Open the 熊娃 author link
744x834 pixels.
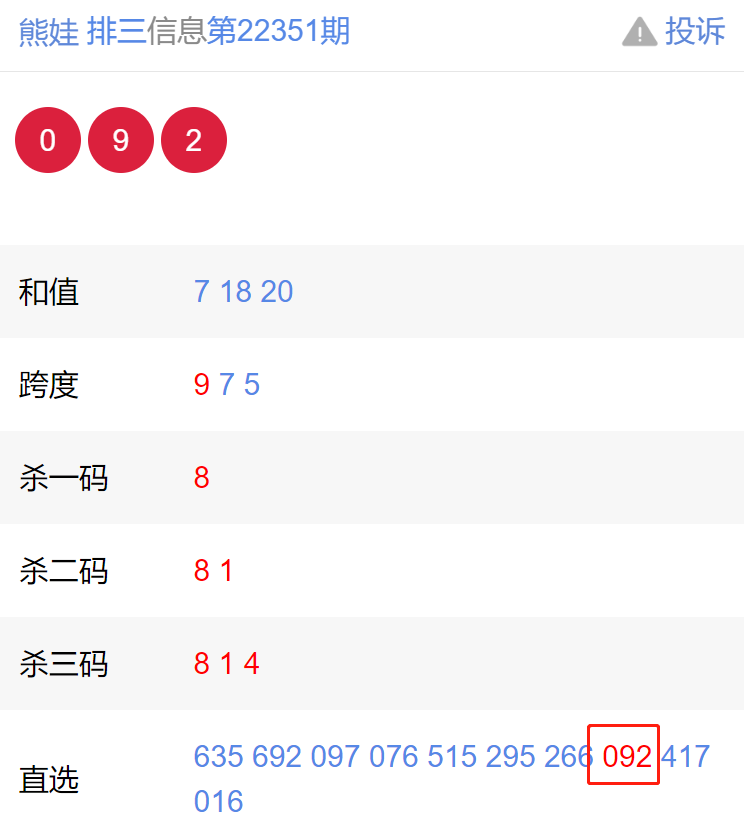(x=49, y=32)
